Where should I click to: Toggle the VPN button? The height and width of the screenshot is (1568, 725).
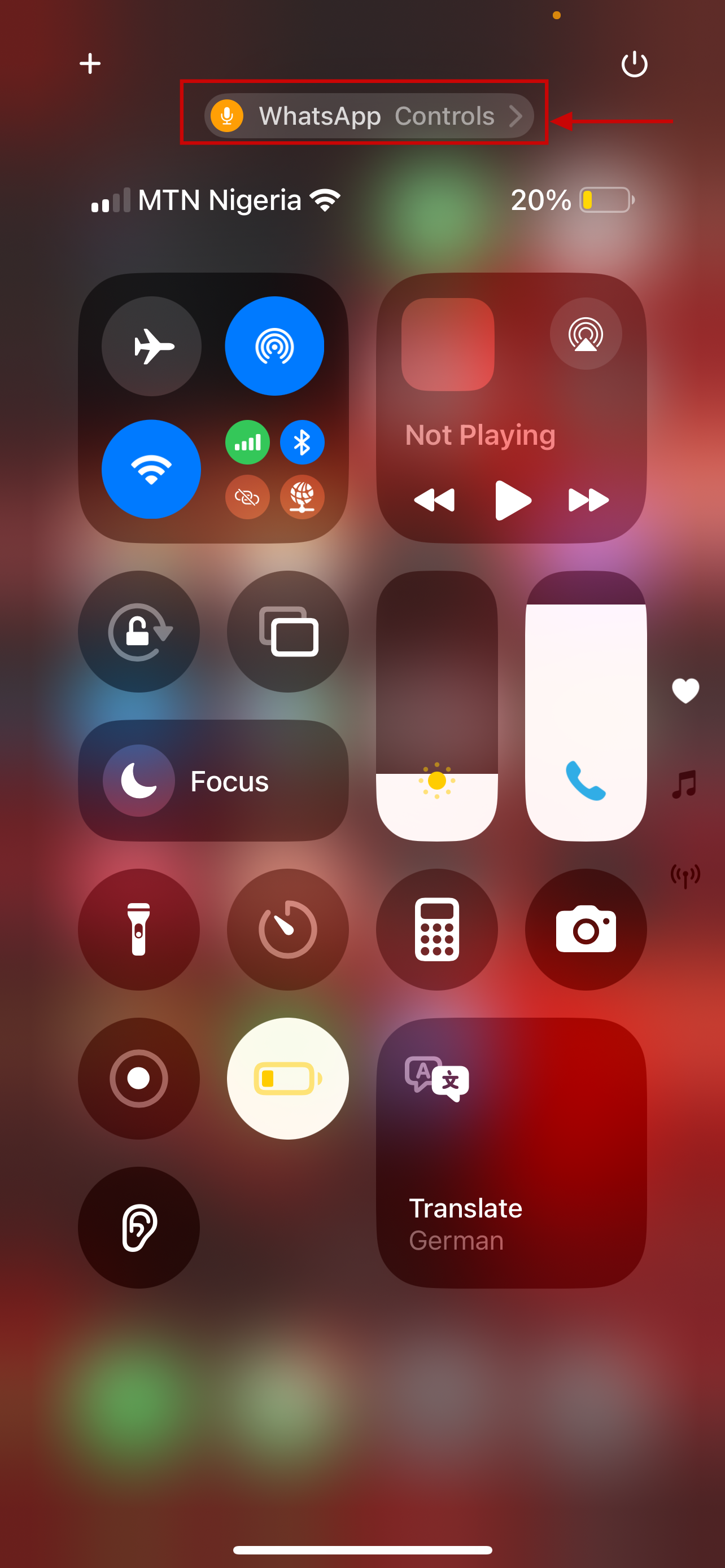click(x=302, y=497)
